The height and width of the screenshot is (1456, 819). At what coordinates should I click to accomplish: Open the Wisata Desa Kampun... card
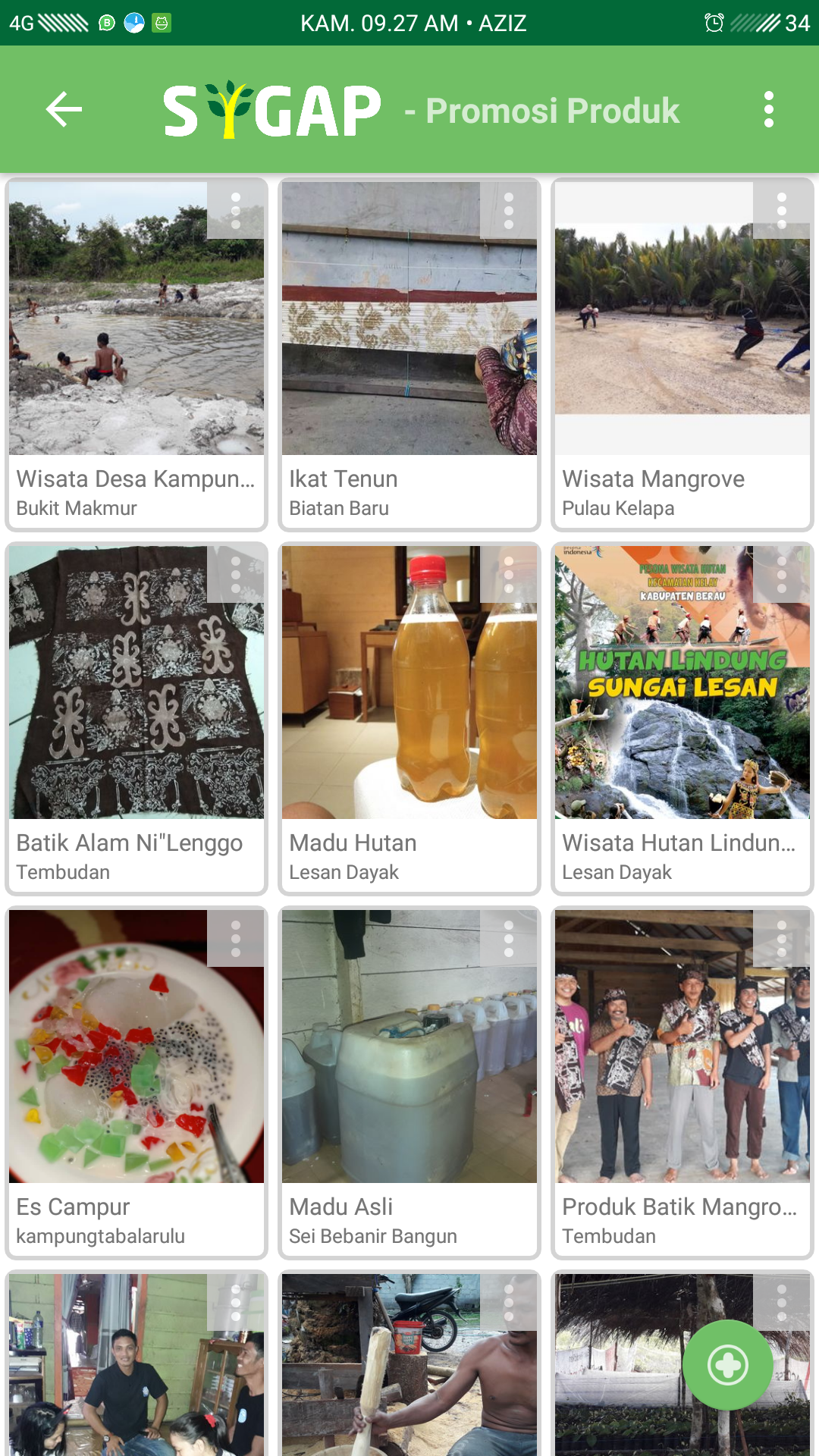[x=136, y=354]
